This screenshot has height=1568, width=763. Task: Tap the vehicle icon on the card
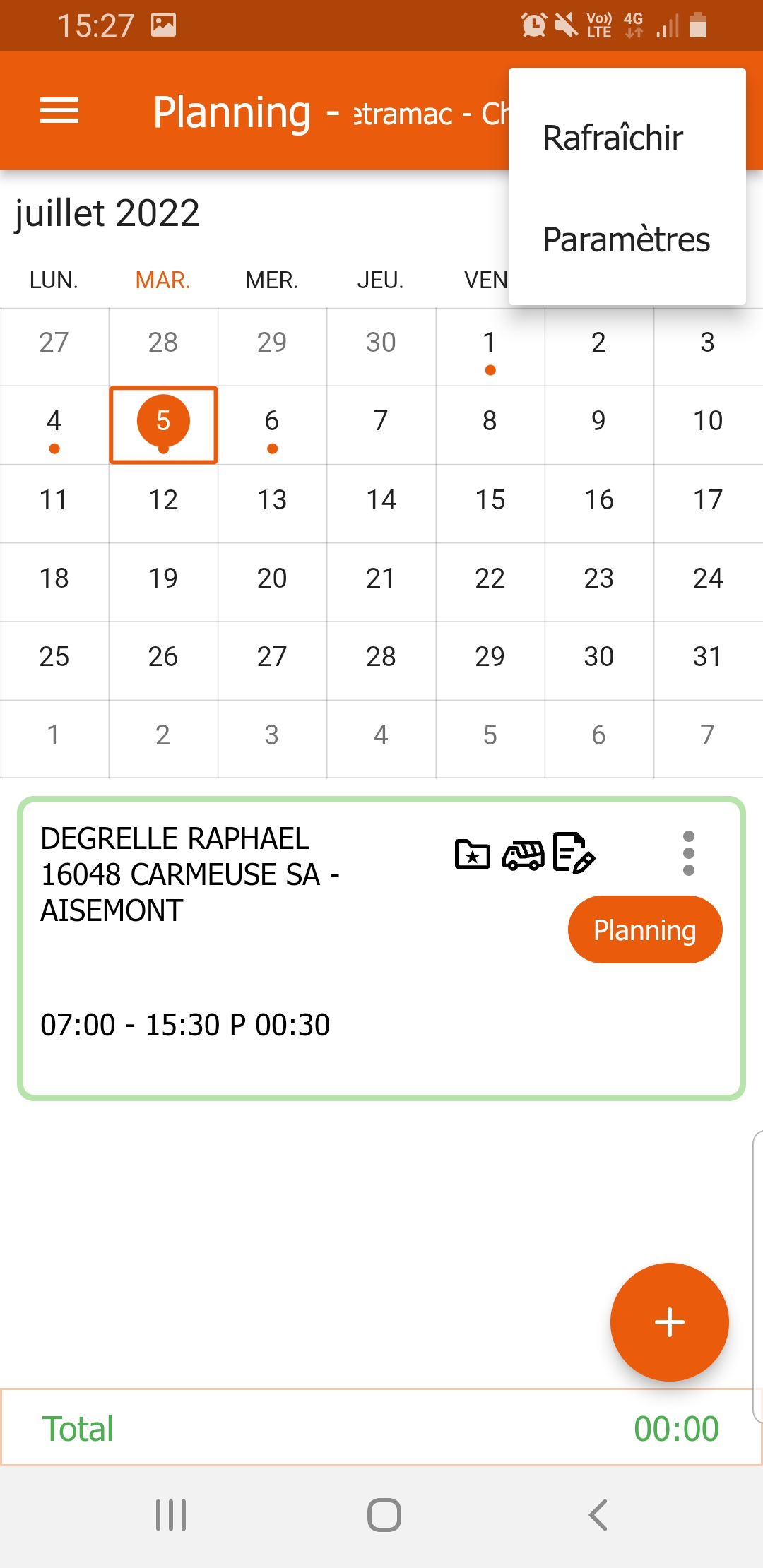click(523, 855)
